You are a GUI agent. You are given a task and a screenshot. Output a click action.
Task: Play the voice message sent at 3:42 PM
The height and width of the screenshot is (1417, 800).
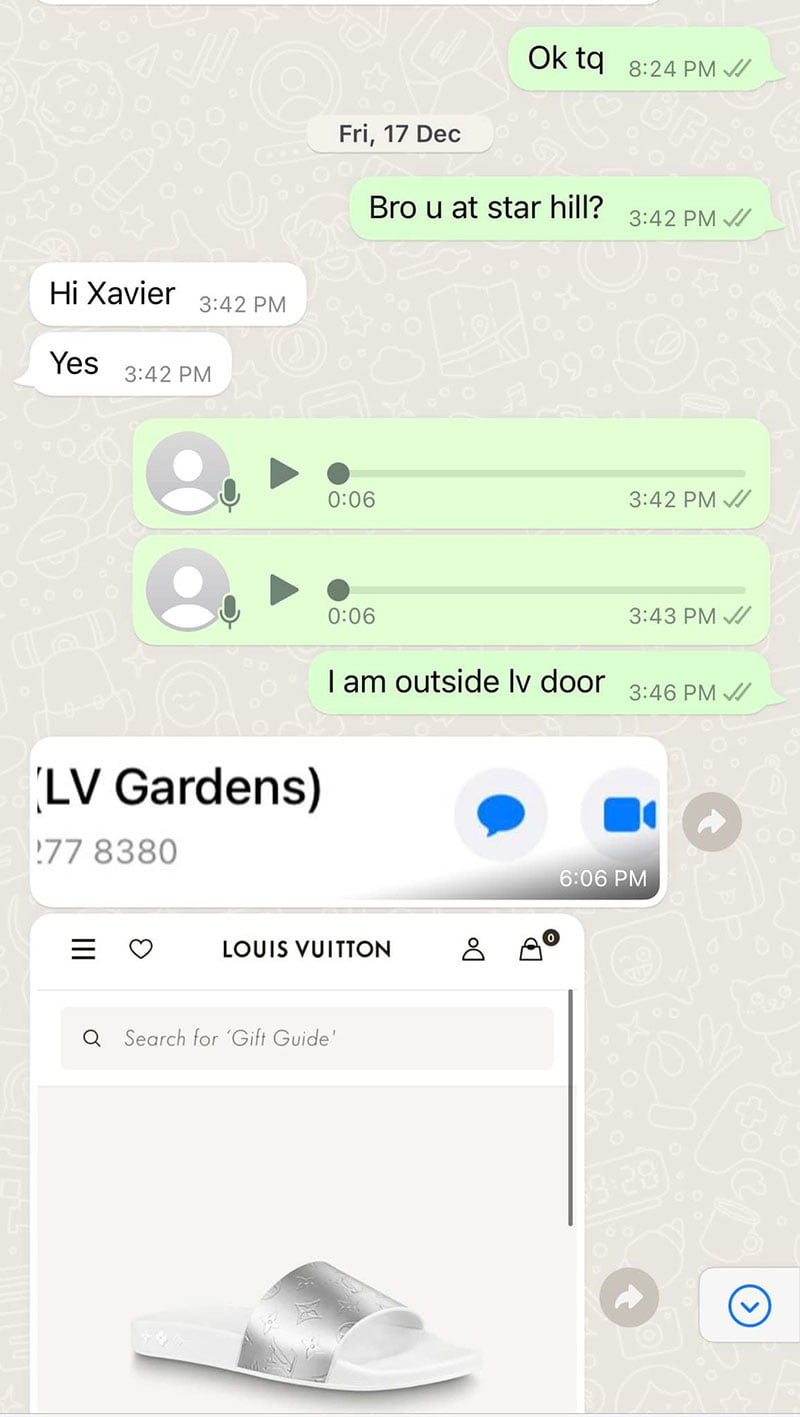tap(285, 473)
